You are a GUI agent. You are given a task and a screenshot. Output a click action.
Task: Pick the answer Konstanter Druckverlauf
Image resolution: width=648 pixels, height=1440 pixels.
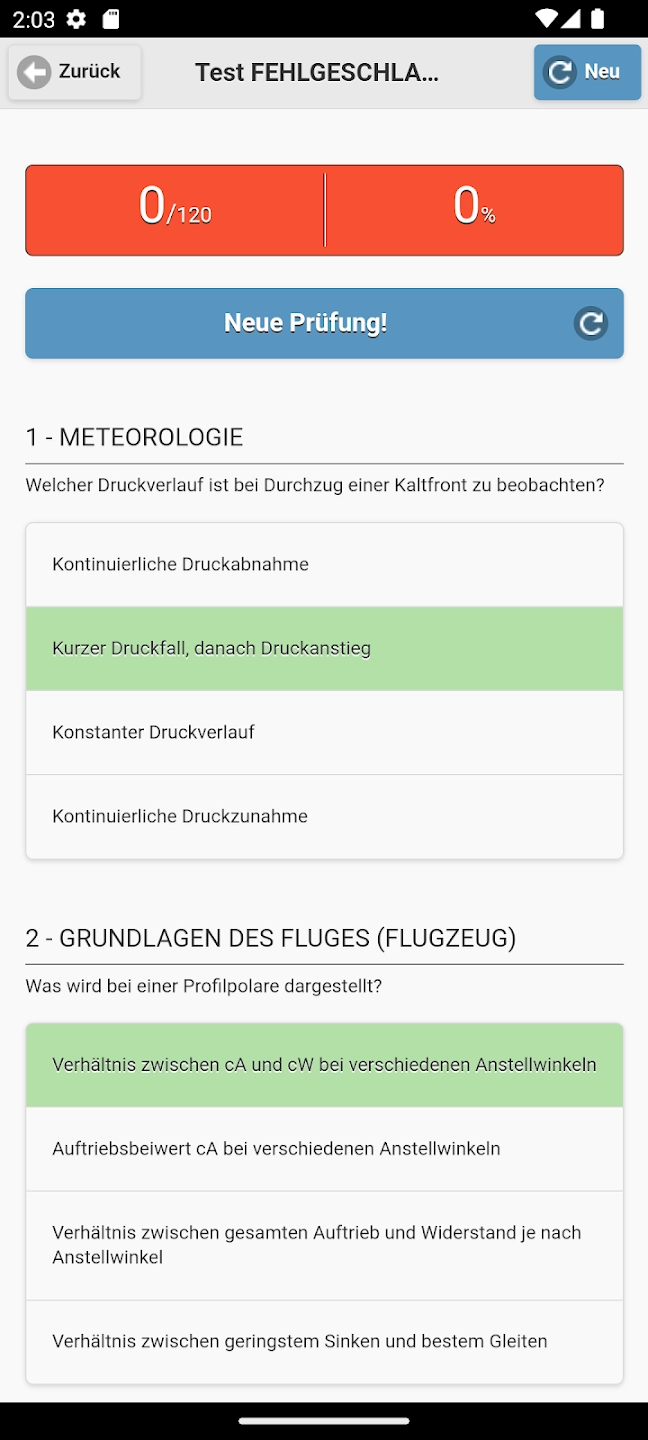tap(324, 732)
